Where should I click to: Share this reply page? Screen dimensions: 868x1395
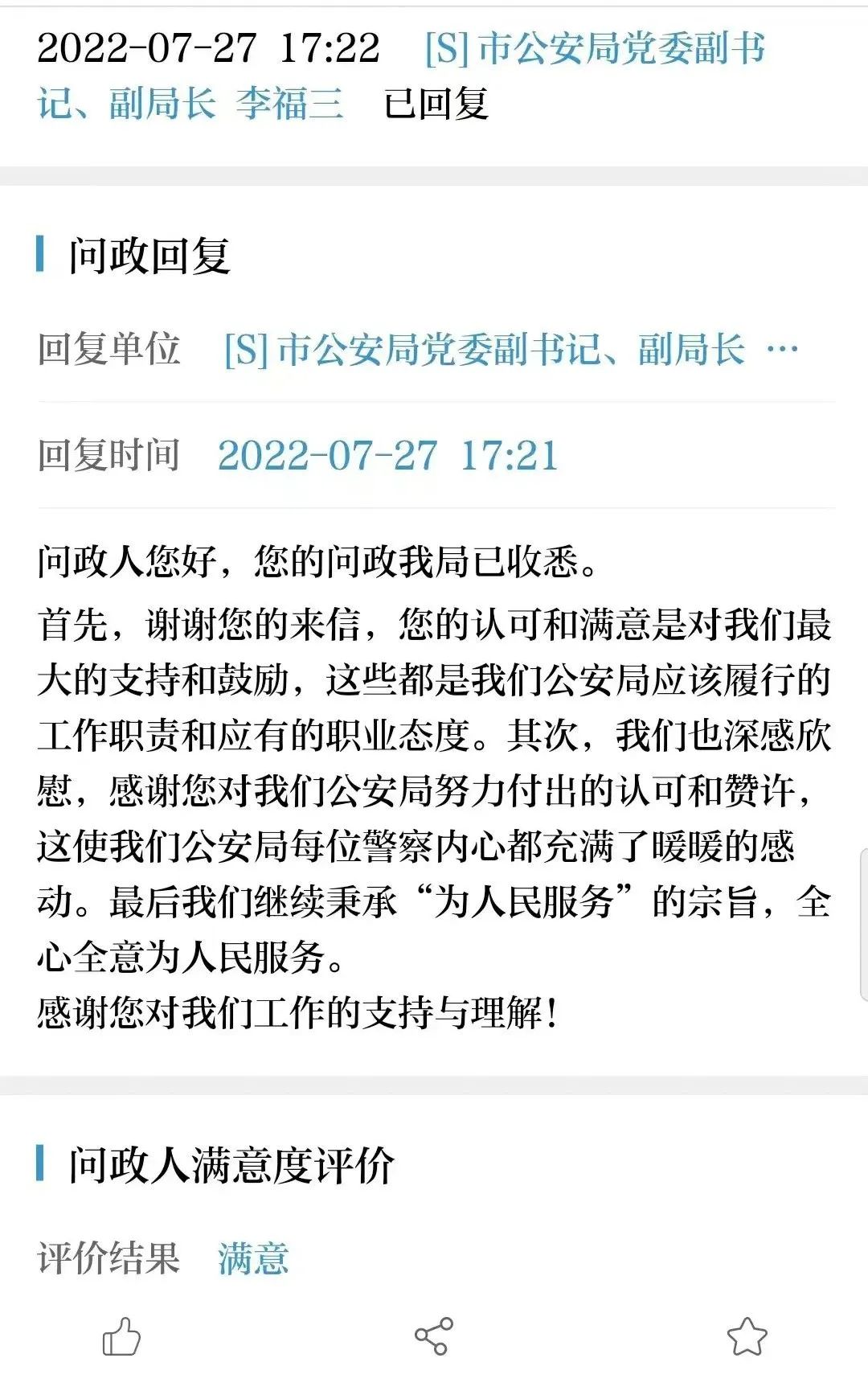(434, 1336)
